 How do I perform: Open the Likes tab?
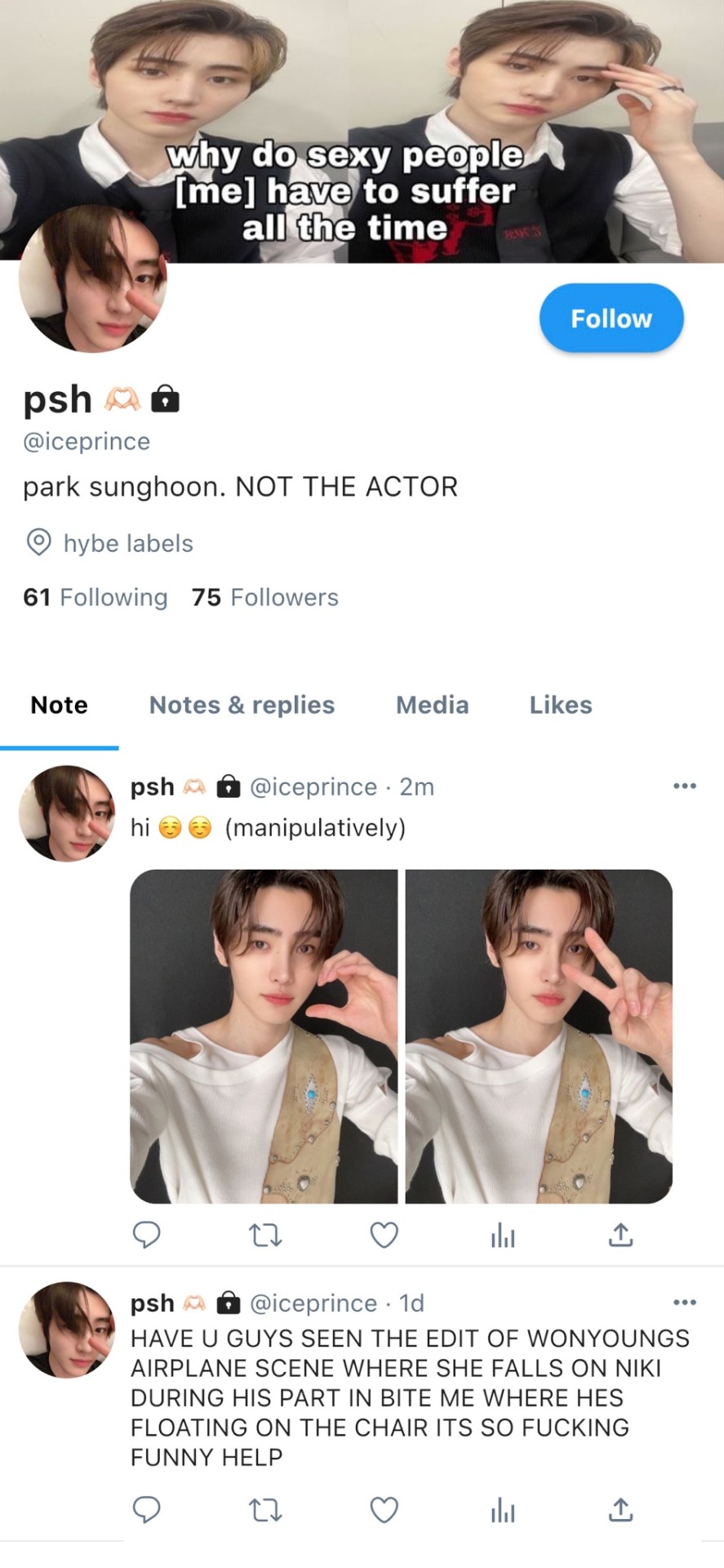(560, 705)
